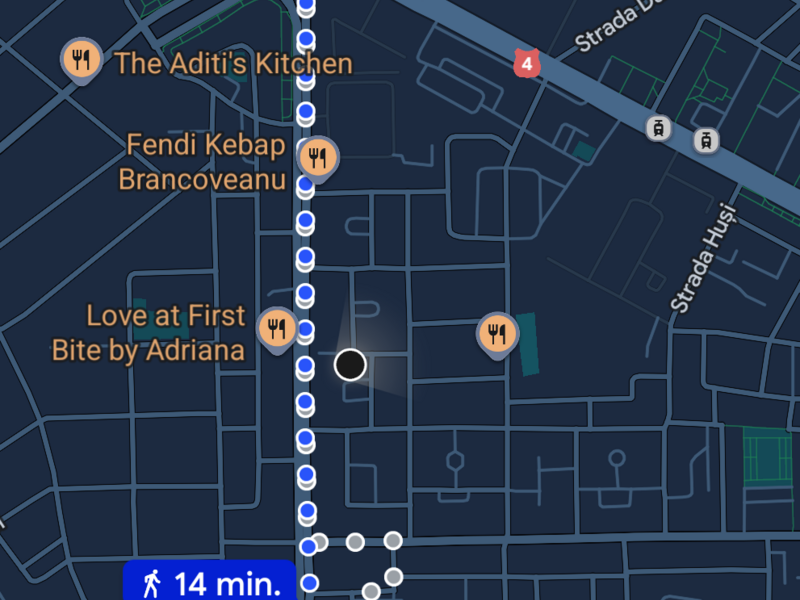Image resolution: width=800 pixels, height=600 pixels.
Task: View Love at First Bite by Adriana
Action: point(275,328)
